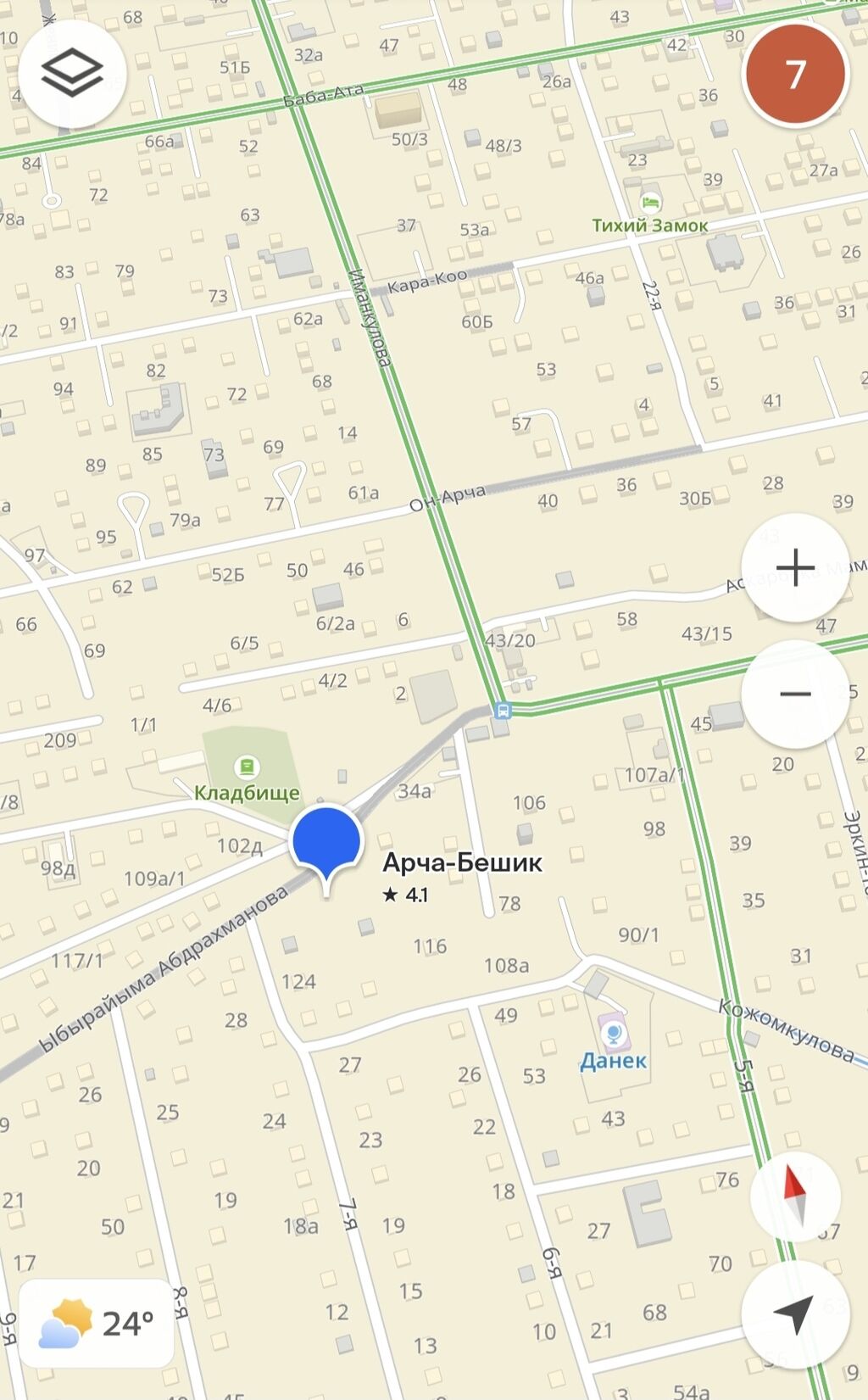Open the 24° weather widget

pyautogui.click(x=96, y=1323)
